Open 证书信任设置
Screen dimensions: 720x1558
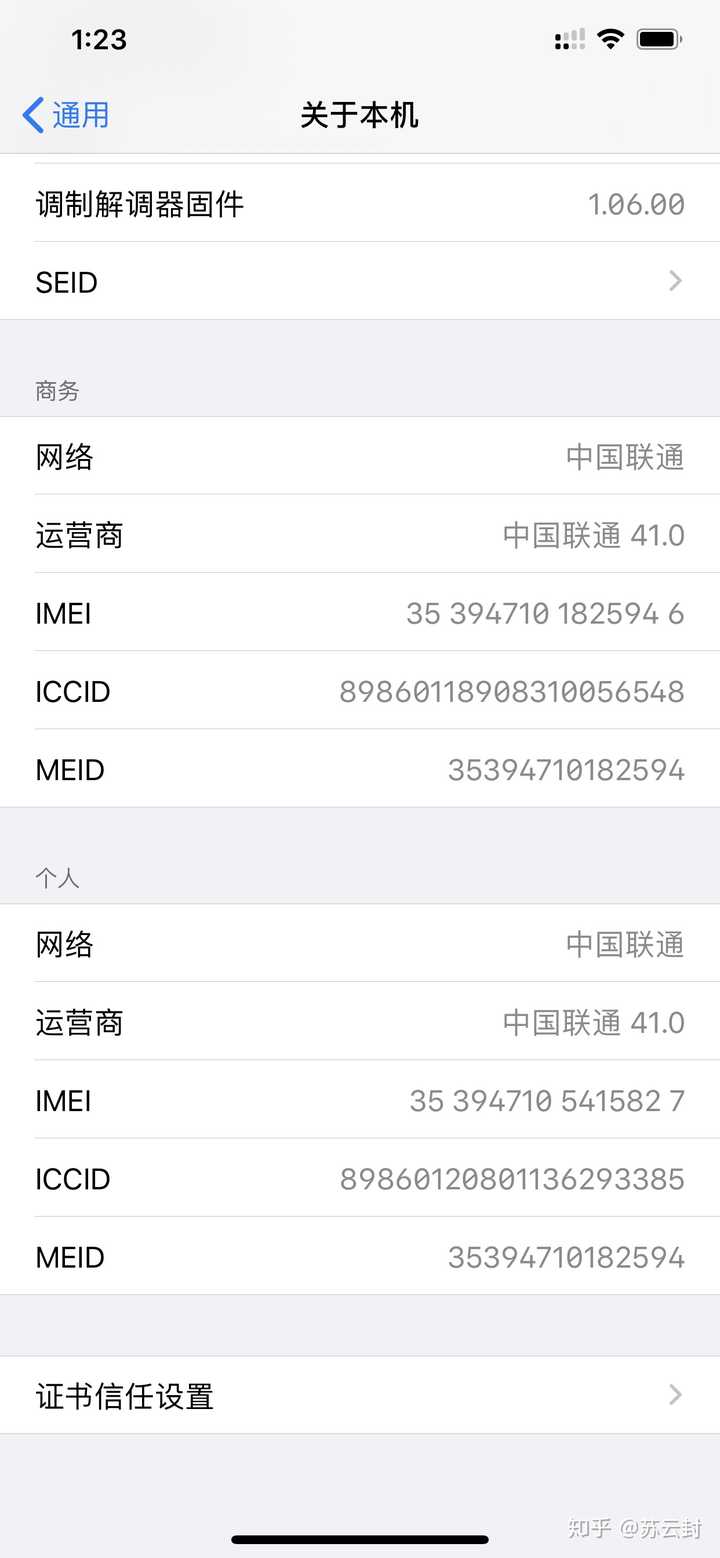pyautogui.click(x=360, y=1395)
